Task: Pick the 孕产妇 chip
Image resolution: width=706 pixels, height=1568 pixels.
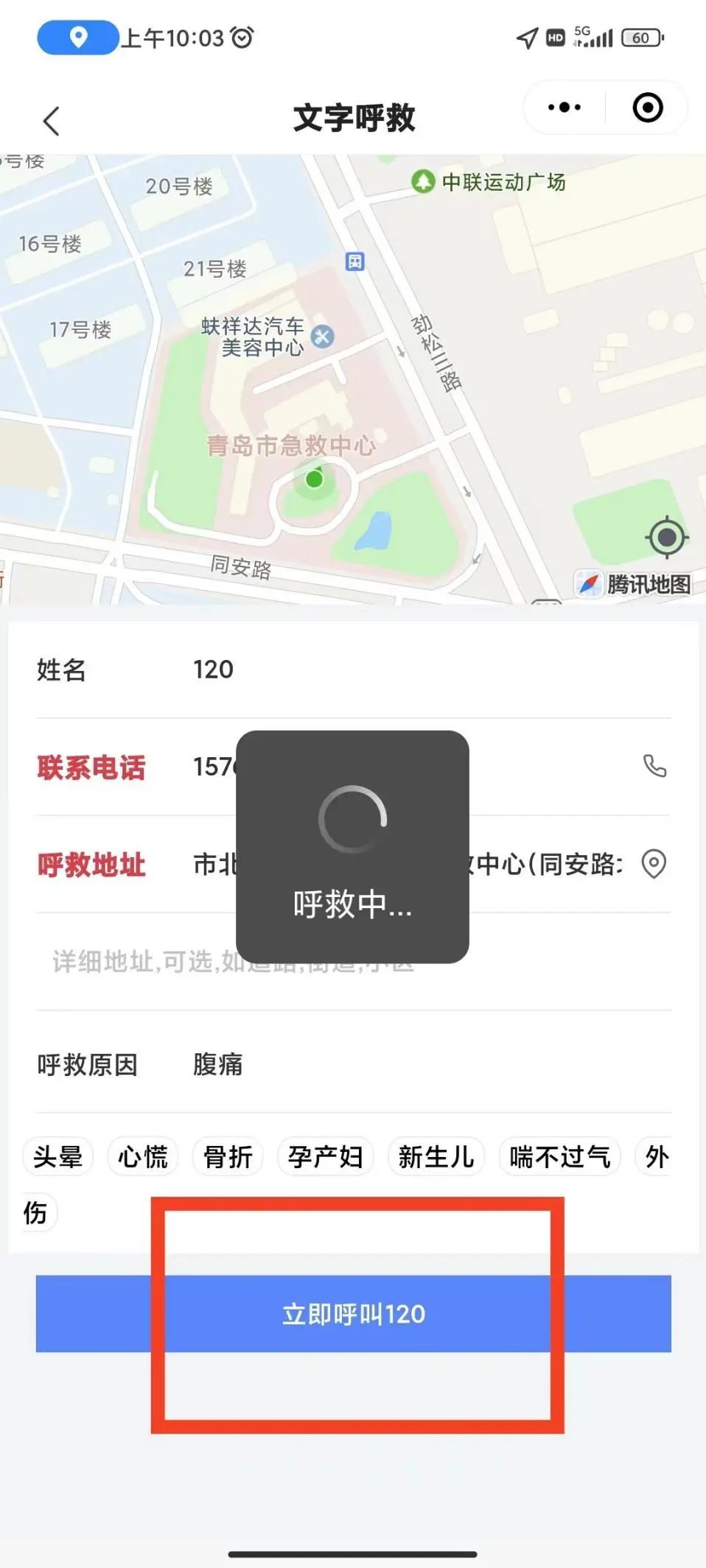Action: pyautogui.click(x=325, y=1157)
